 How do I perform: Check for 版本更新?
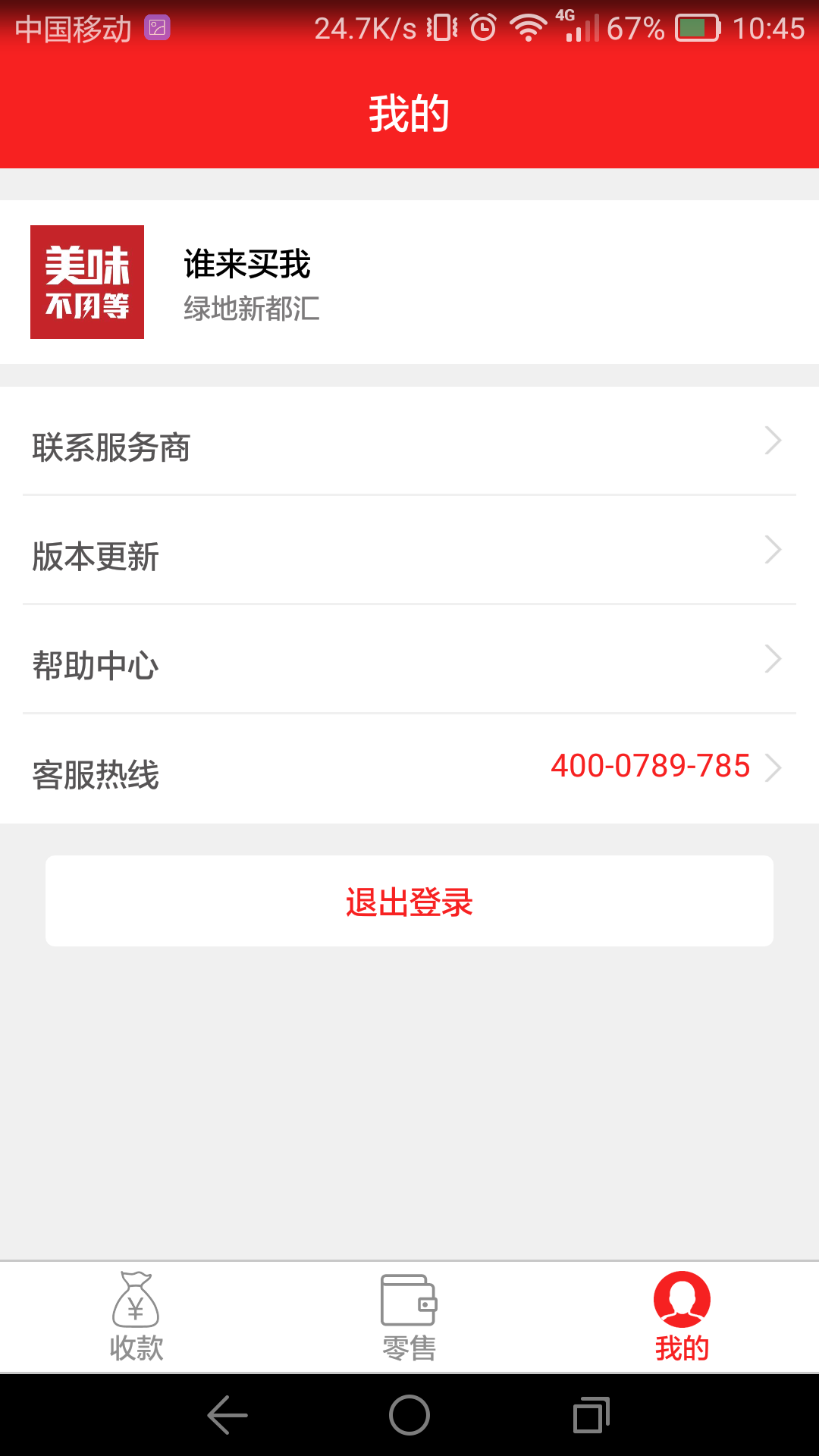(x=409, y=551)
